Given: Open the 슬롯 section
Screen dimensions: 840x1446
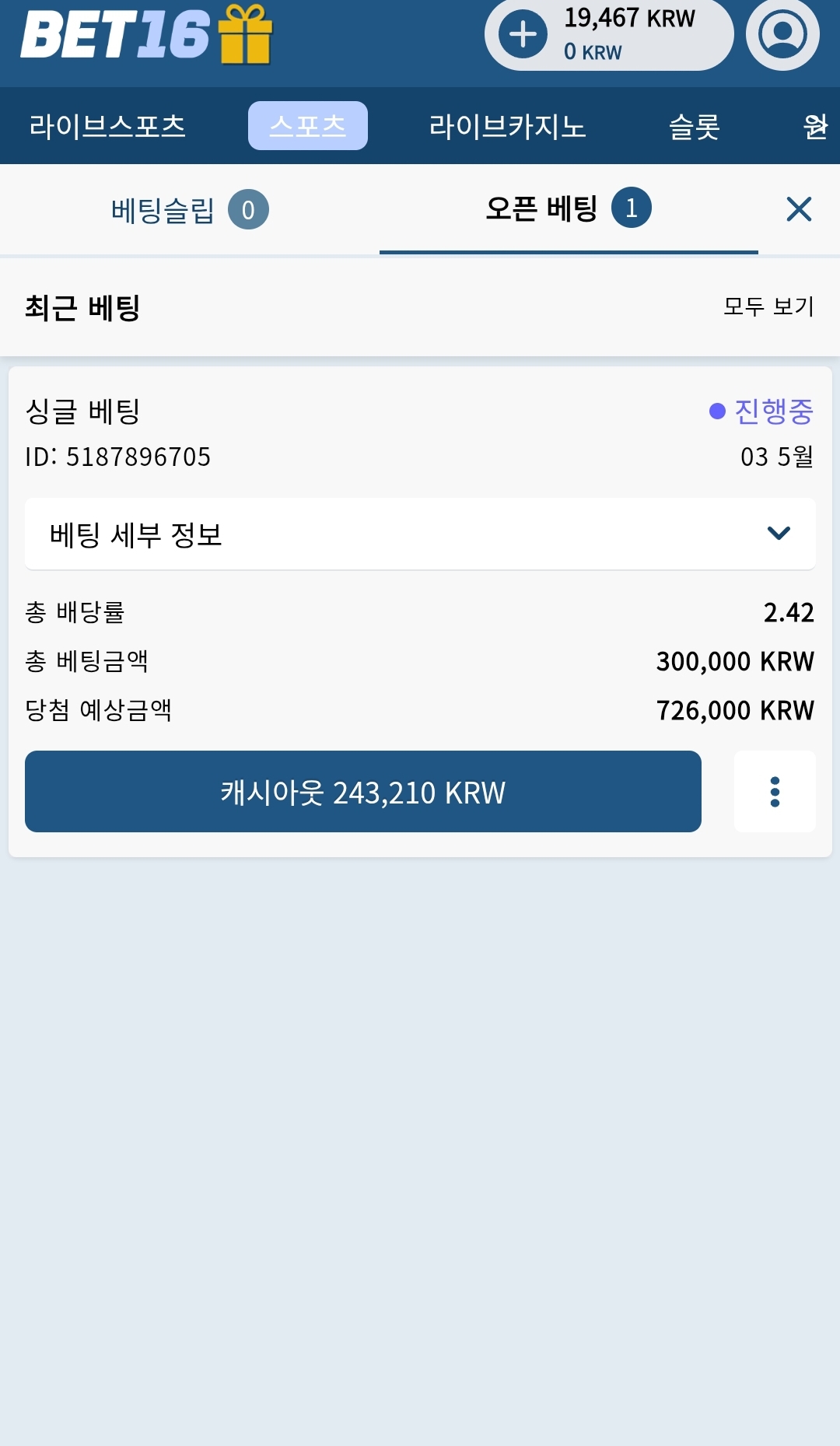Looking at the screenshot, I should (x=695, y=126).
